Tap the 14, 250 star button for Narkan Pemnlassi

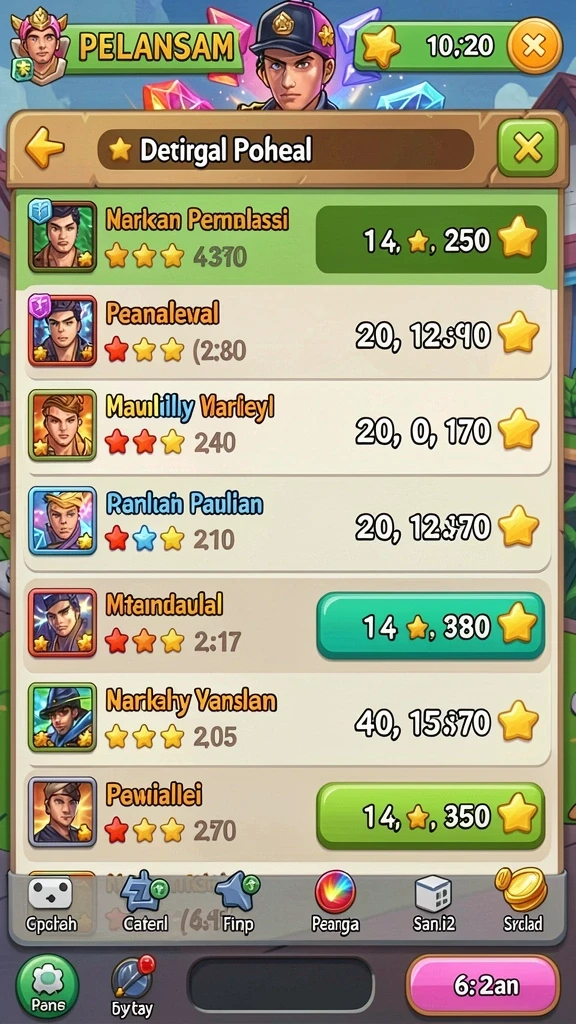pos(431,240)
